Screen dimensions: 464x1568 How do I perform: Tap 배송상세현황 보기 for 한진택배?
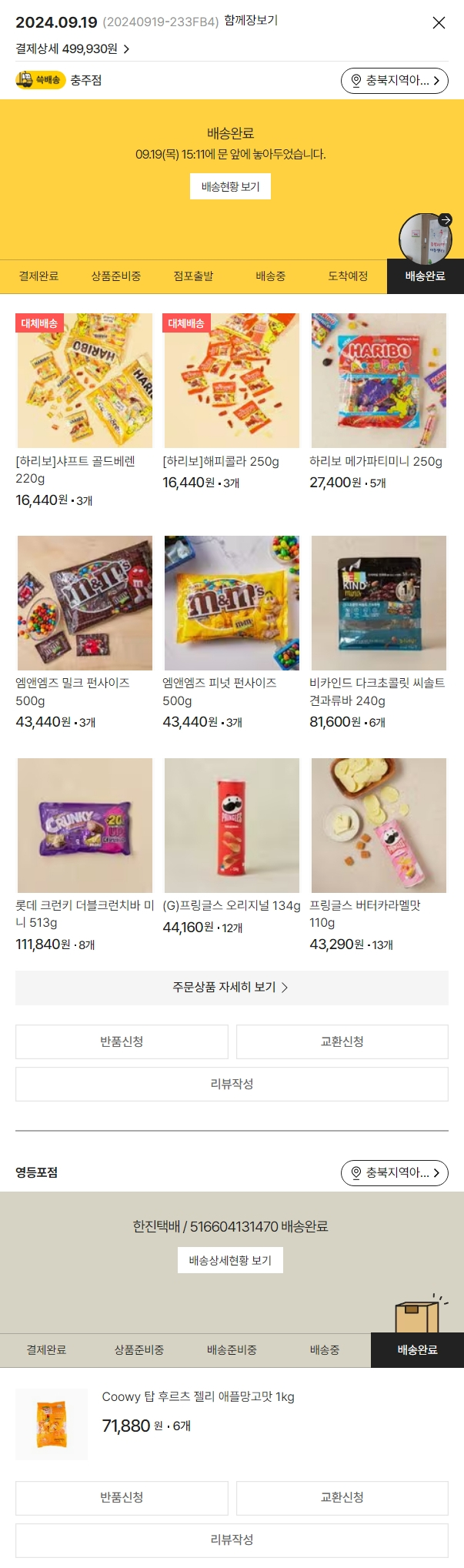pos(230,1260)
